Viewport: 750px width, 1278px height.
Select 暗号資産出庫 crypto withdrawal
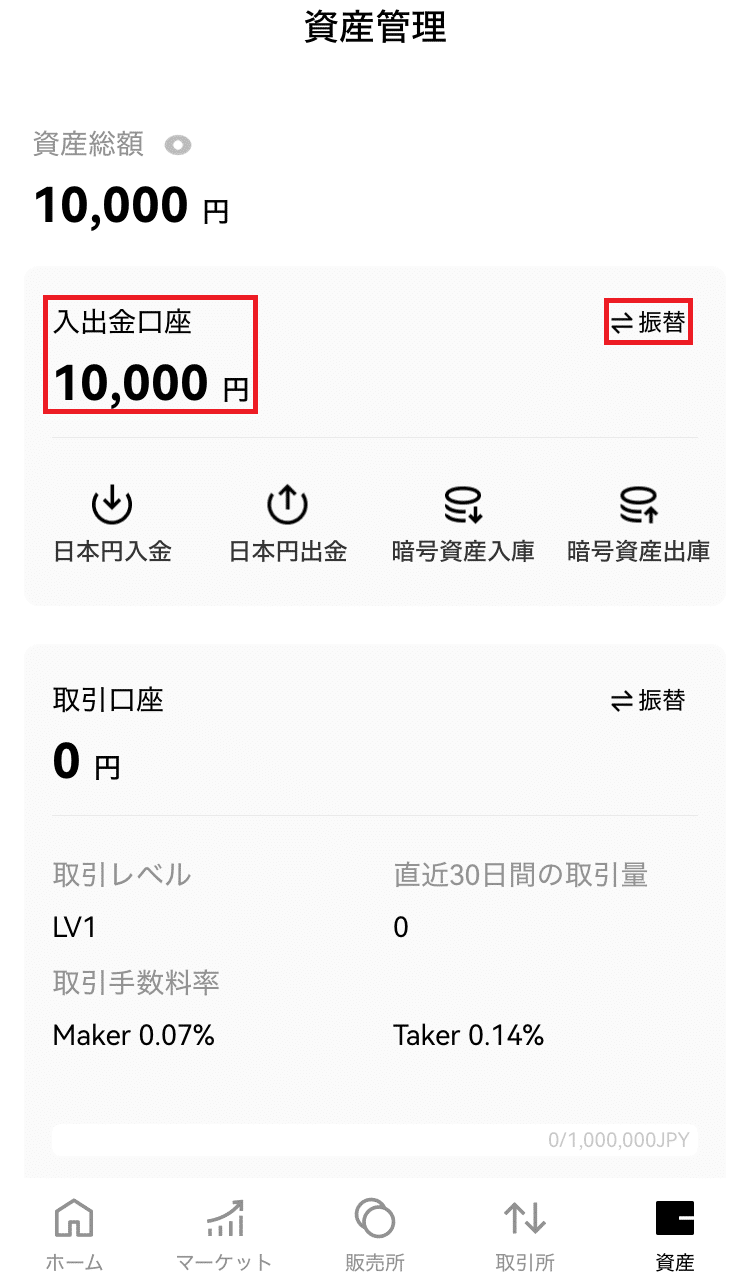tap(639, 524)
